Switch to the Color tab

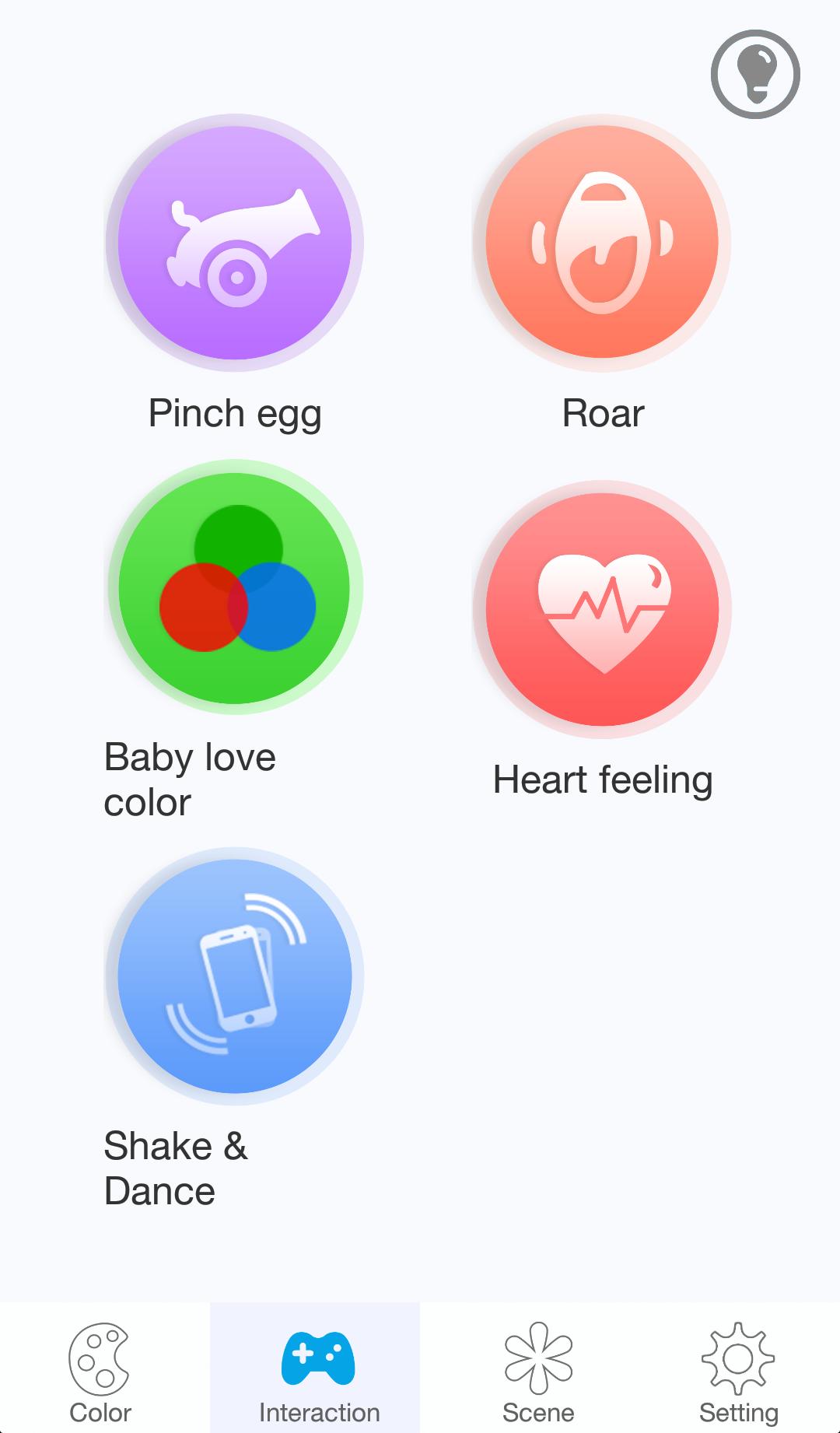pos(100,1373)
